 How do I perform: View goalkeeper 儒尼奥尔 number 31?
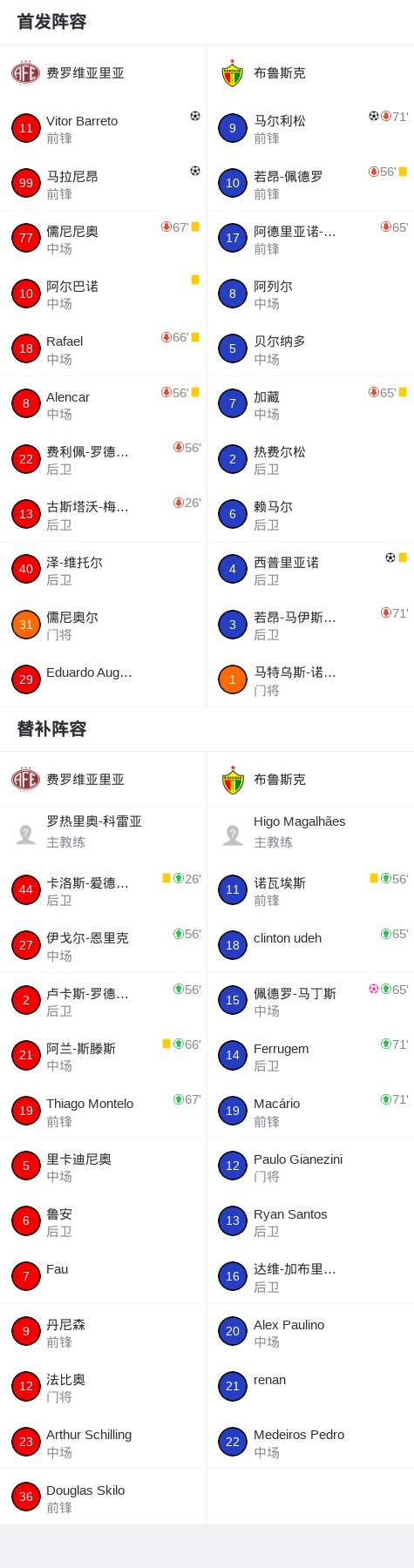coord(103,625)
